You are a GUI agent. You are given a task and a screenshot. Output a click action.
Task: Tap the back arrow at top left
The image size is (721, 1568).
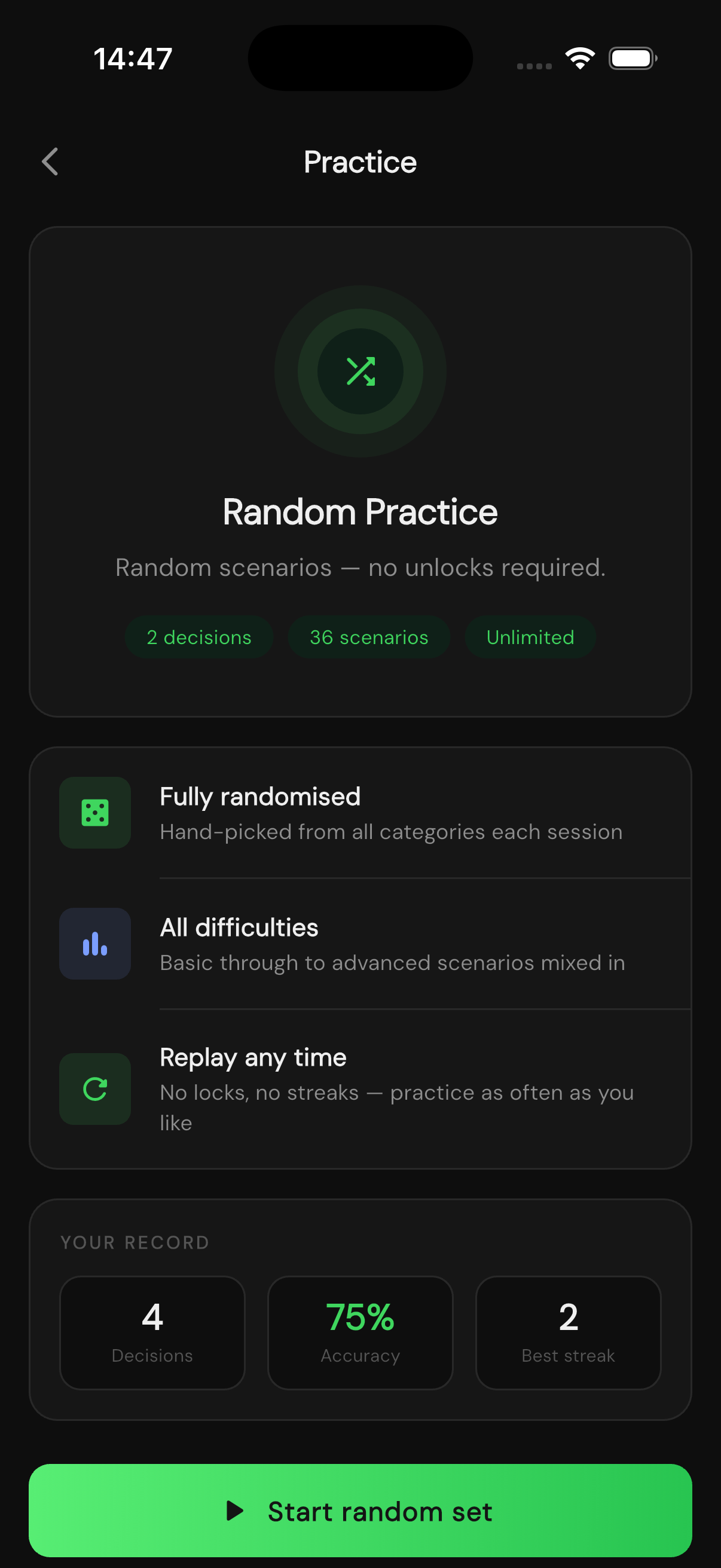[x=49, y=161]
